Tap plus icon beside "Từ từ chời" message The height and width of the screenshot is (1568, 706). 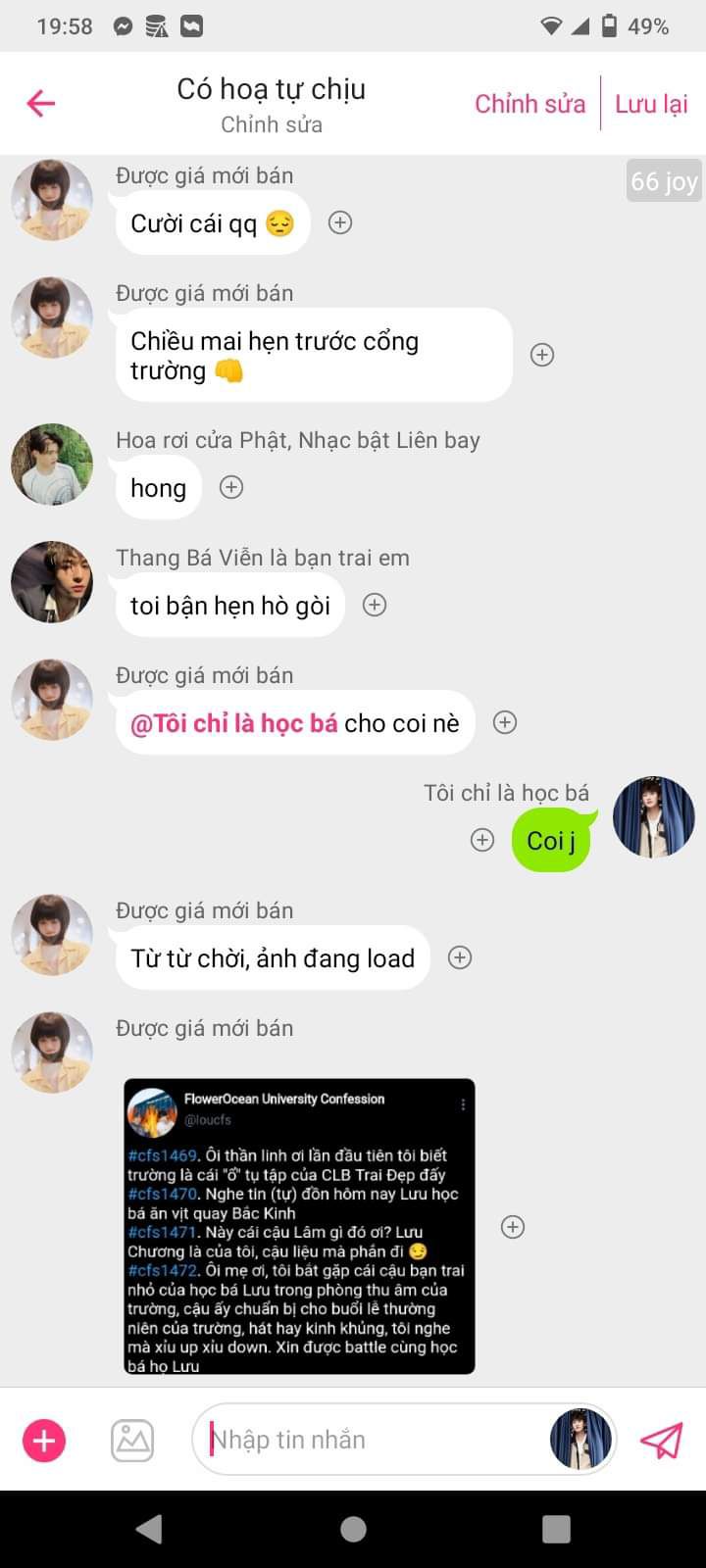click(460, 957)
